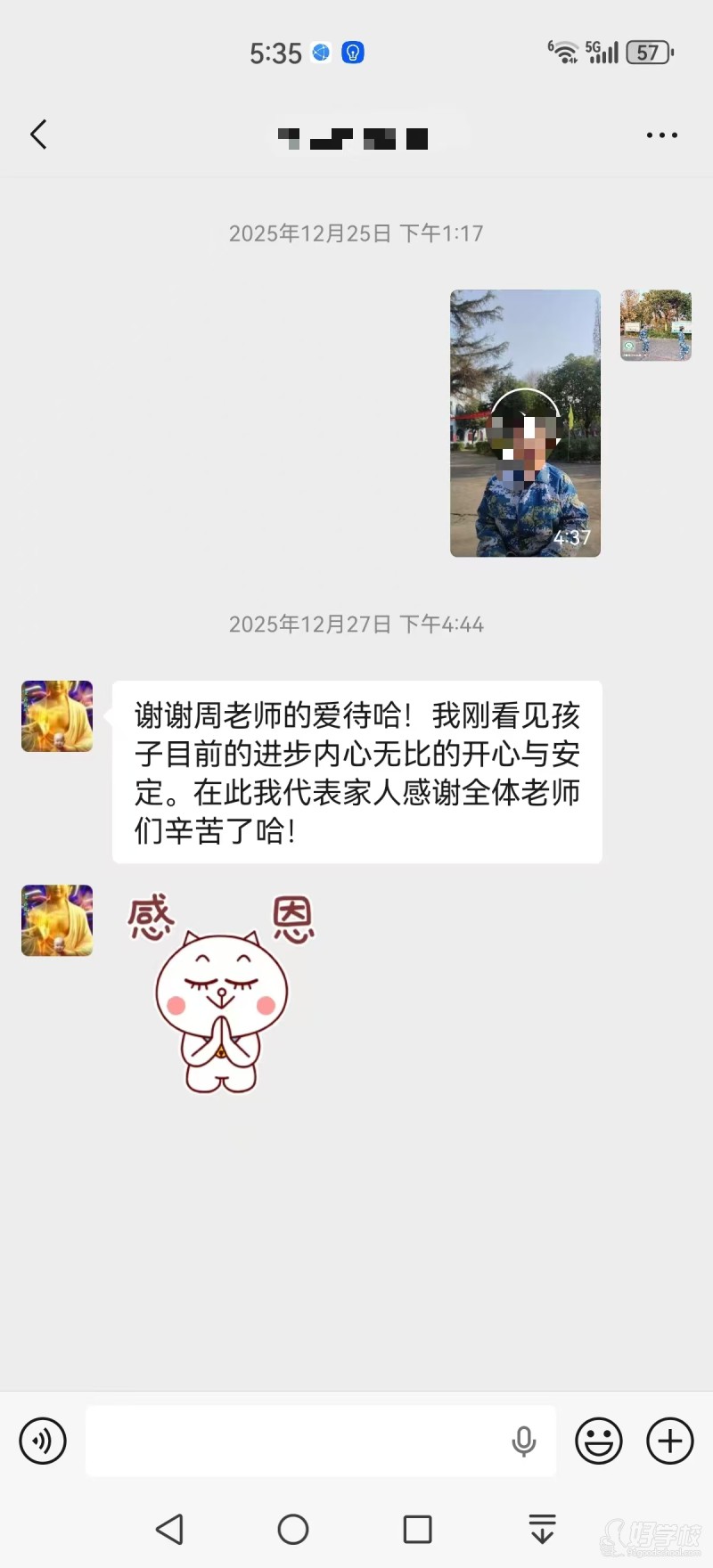Open the three-dot chat options menu
Screen dimensions: 713x1568
tap(661, 135)
